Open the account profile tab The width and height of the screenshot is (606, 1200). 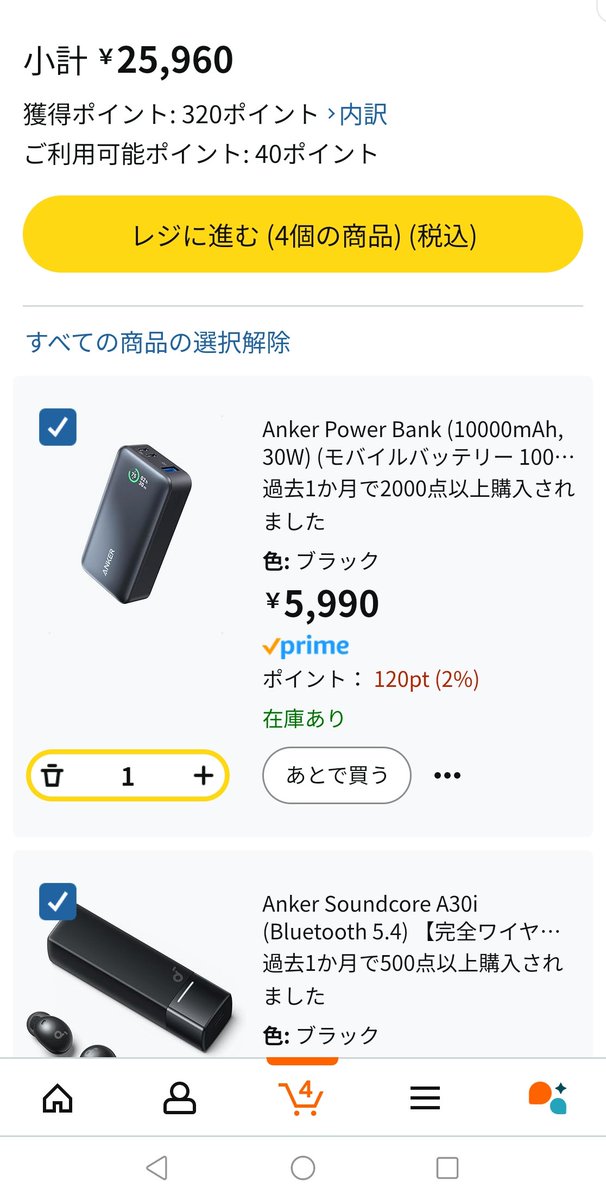(180, 1097)
